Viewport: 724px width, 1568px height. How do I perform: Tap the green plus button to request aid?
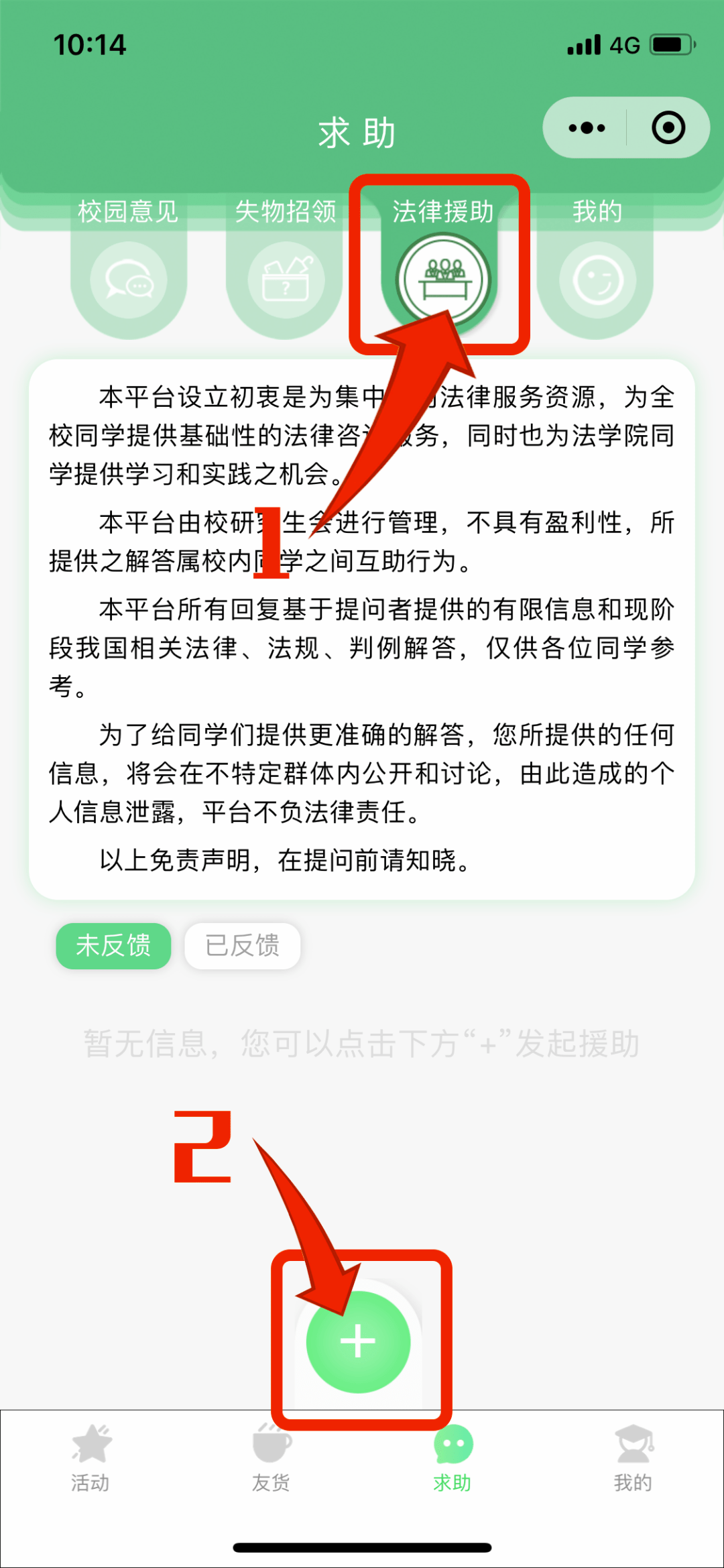[358, 1341]
